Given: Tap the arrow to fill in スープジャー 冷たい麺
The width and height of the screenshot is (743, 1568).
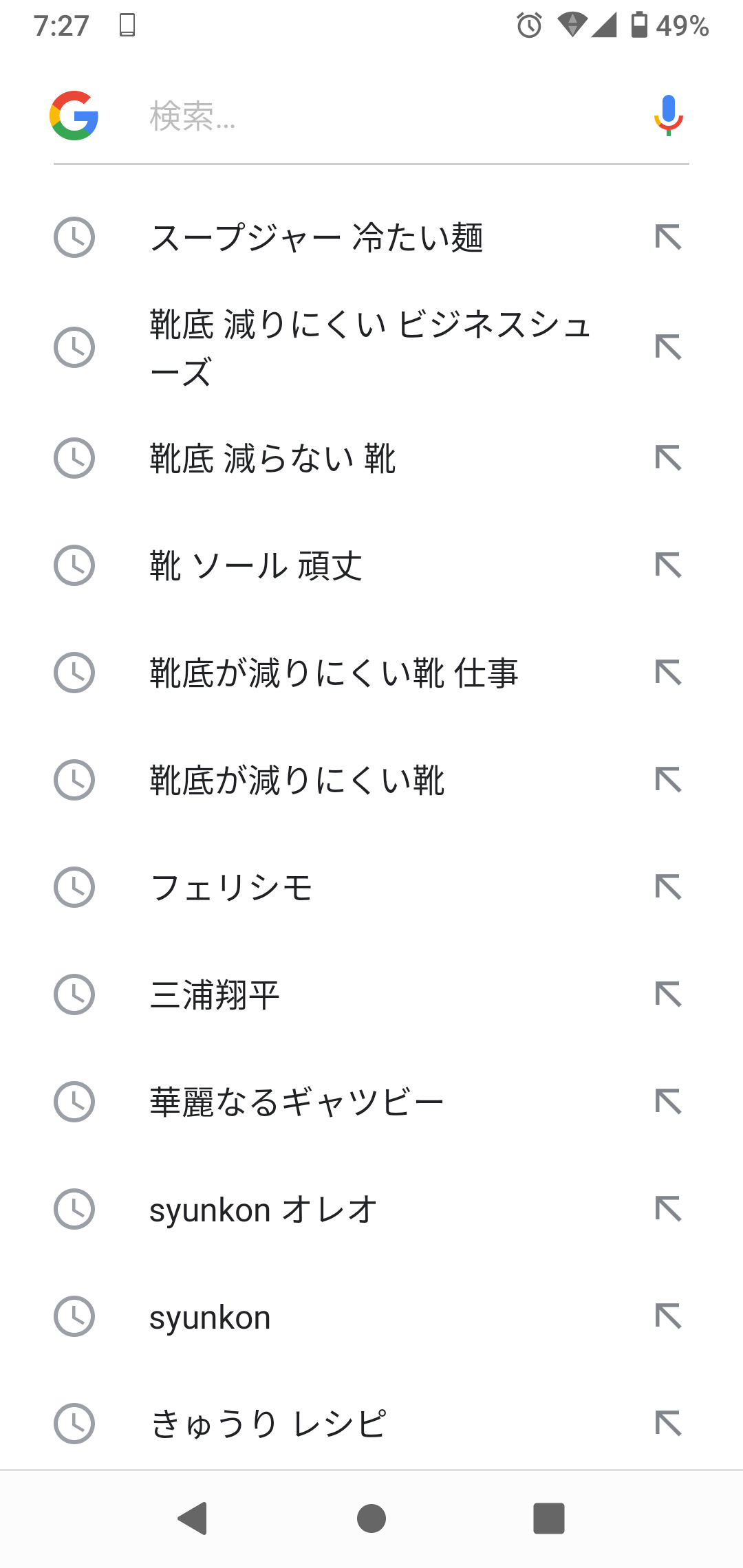Looking at the screenshot, I should coord(669,237).
